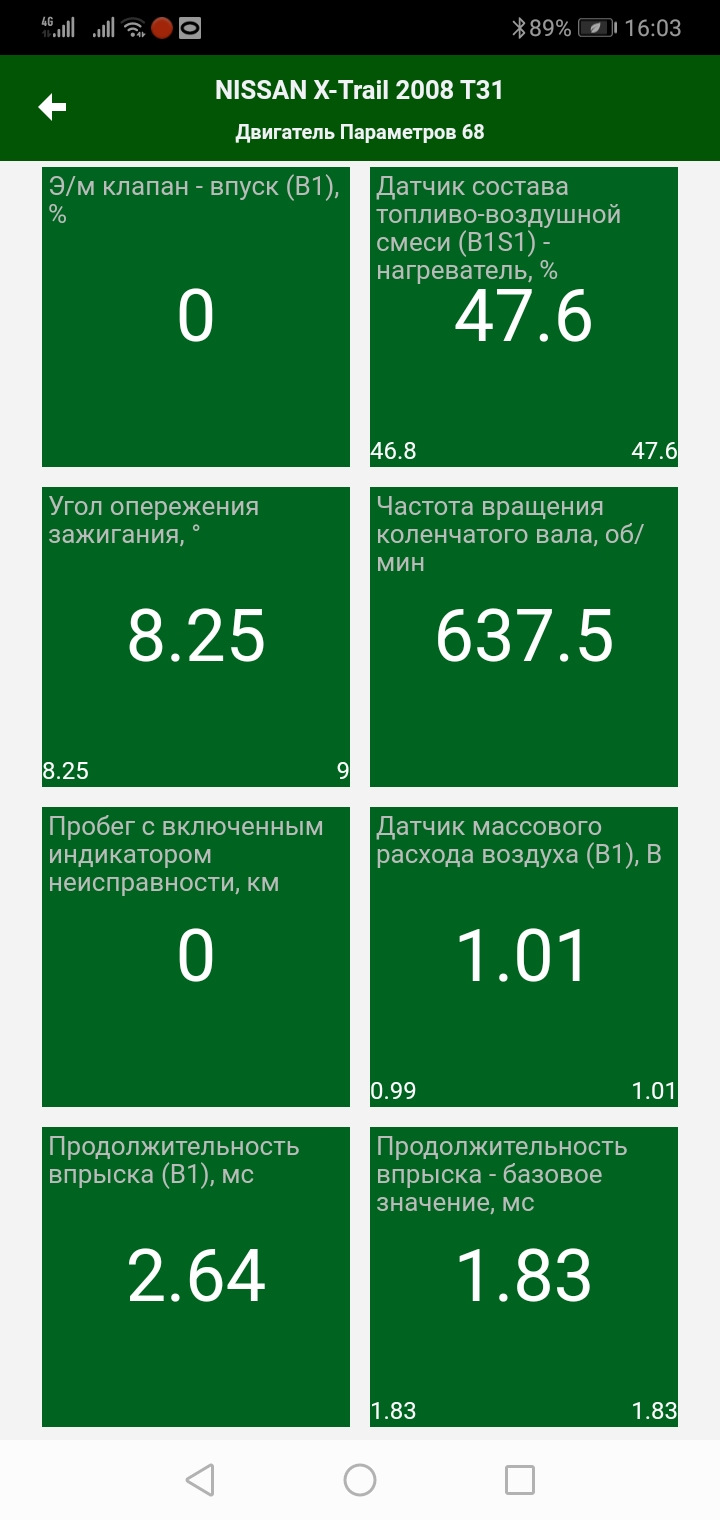This screenshot has width=720, height=1520.
Task: Open Продолжительность впрыска - базовое значение tile
Action: tap(524, 1277)
